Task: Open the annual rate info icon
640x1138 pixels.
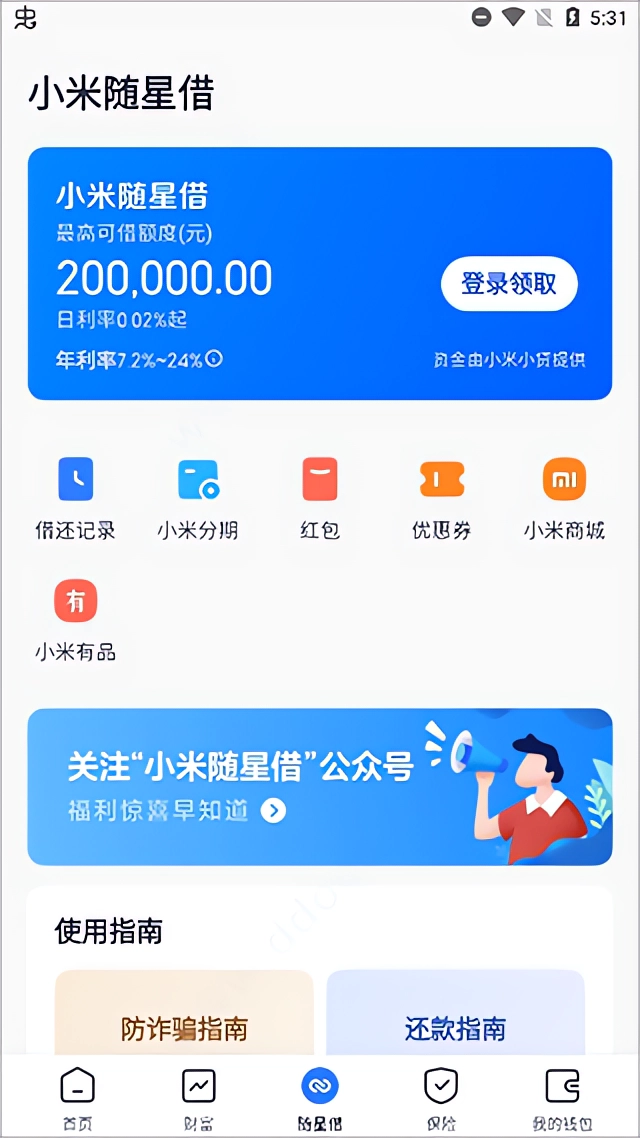Action: pyautogui.click(x=215, y=359)
